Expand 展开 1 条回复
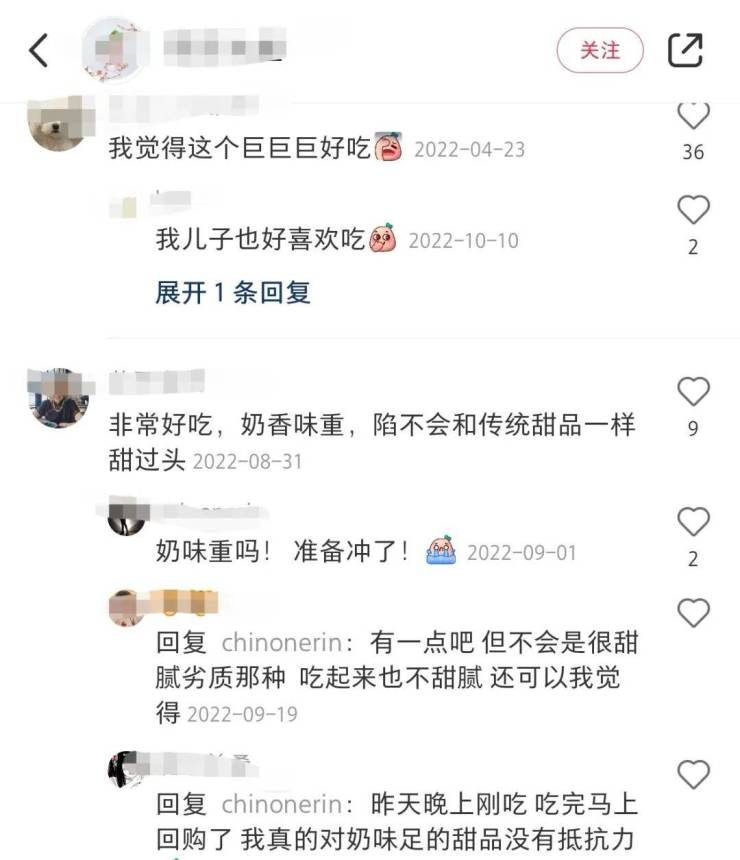This screenshot has width=740, height=860. [233, 292]
